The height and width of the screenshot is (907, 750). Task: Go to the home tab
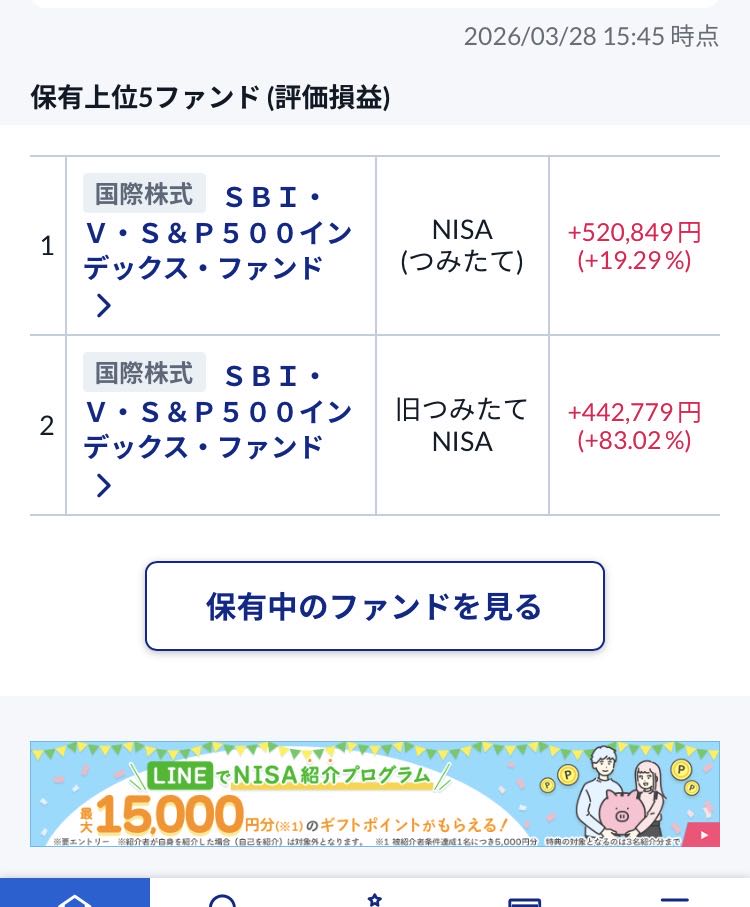(x=75, y=894)
